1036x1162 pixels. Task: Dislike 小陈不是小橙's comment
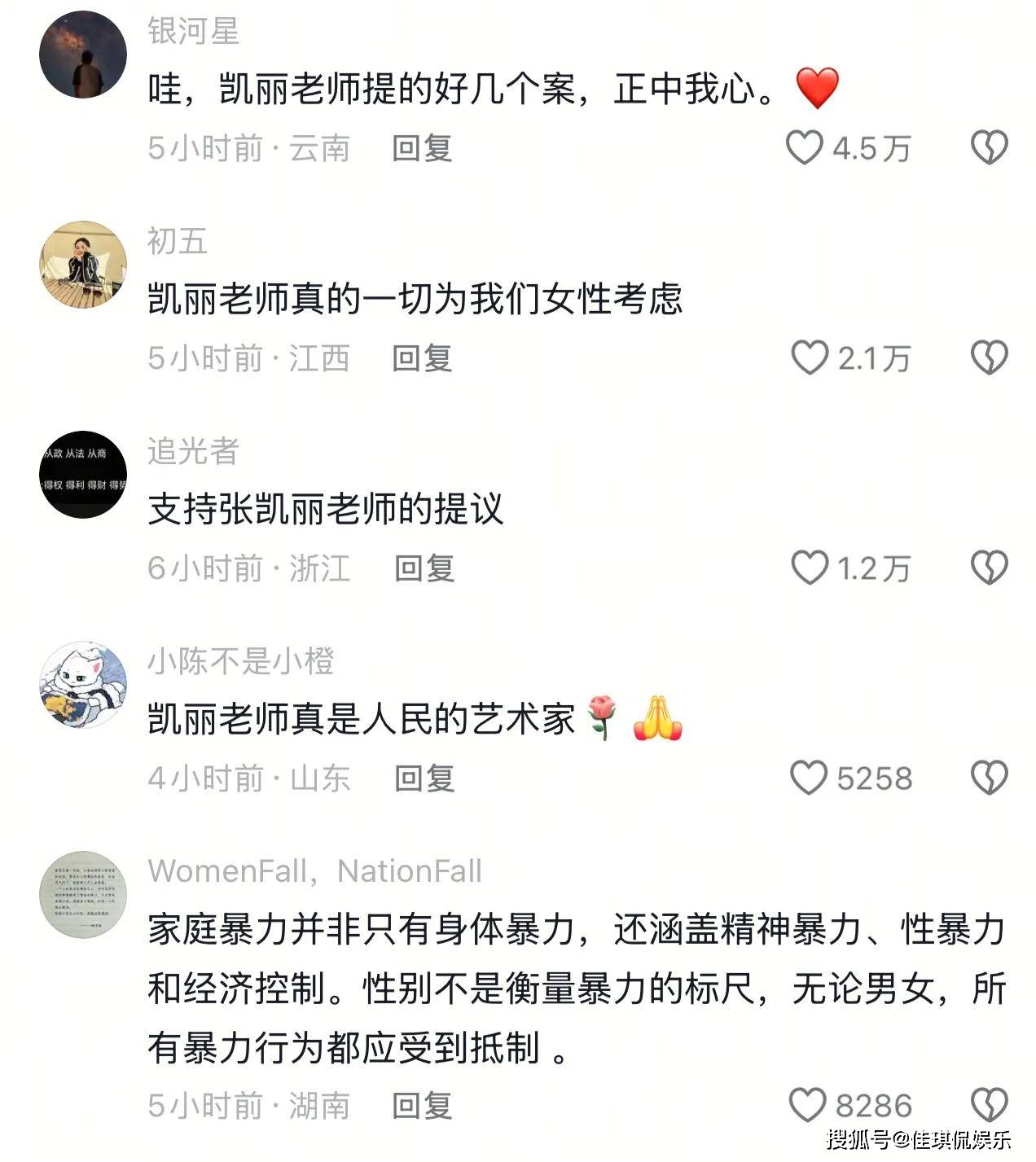(989, 778)
